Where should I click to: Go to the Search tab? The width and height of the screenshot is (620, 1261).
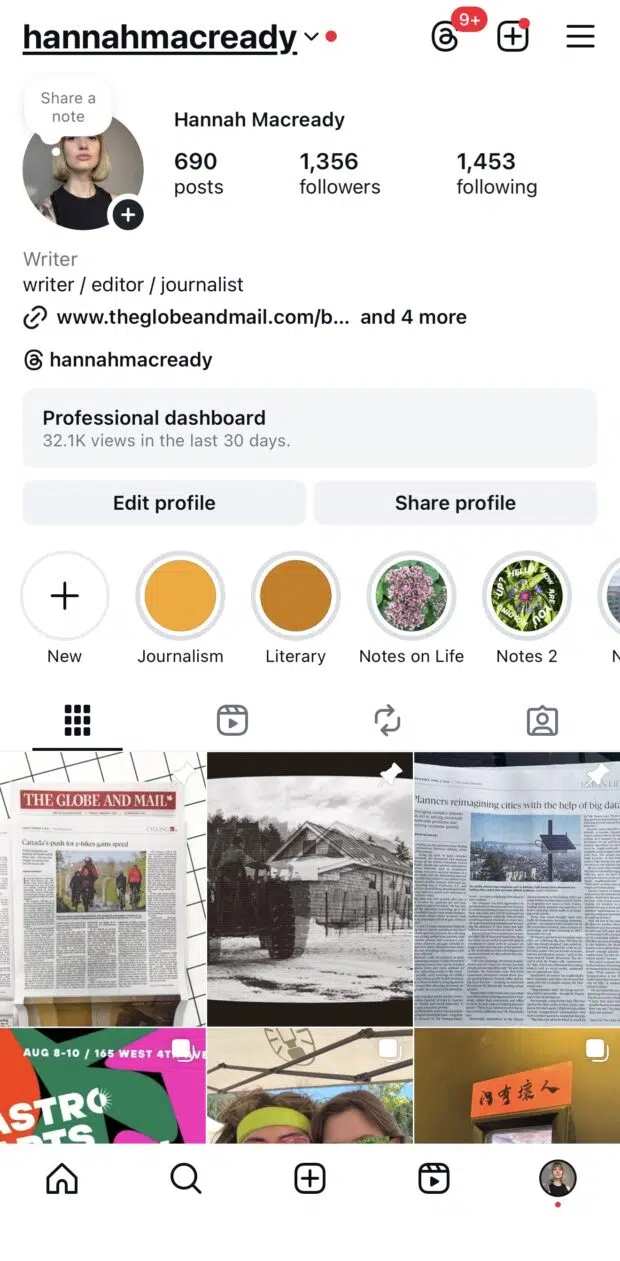point(186,1179)
